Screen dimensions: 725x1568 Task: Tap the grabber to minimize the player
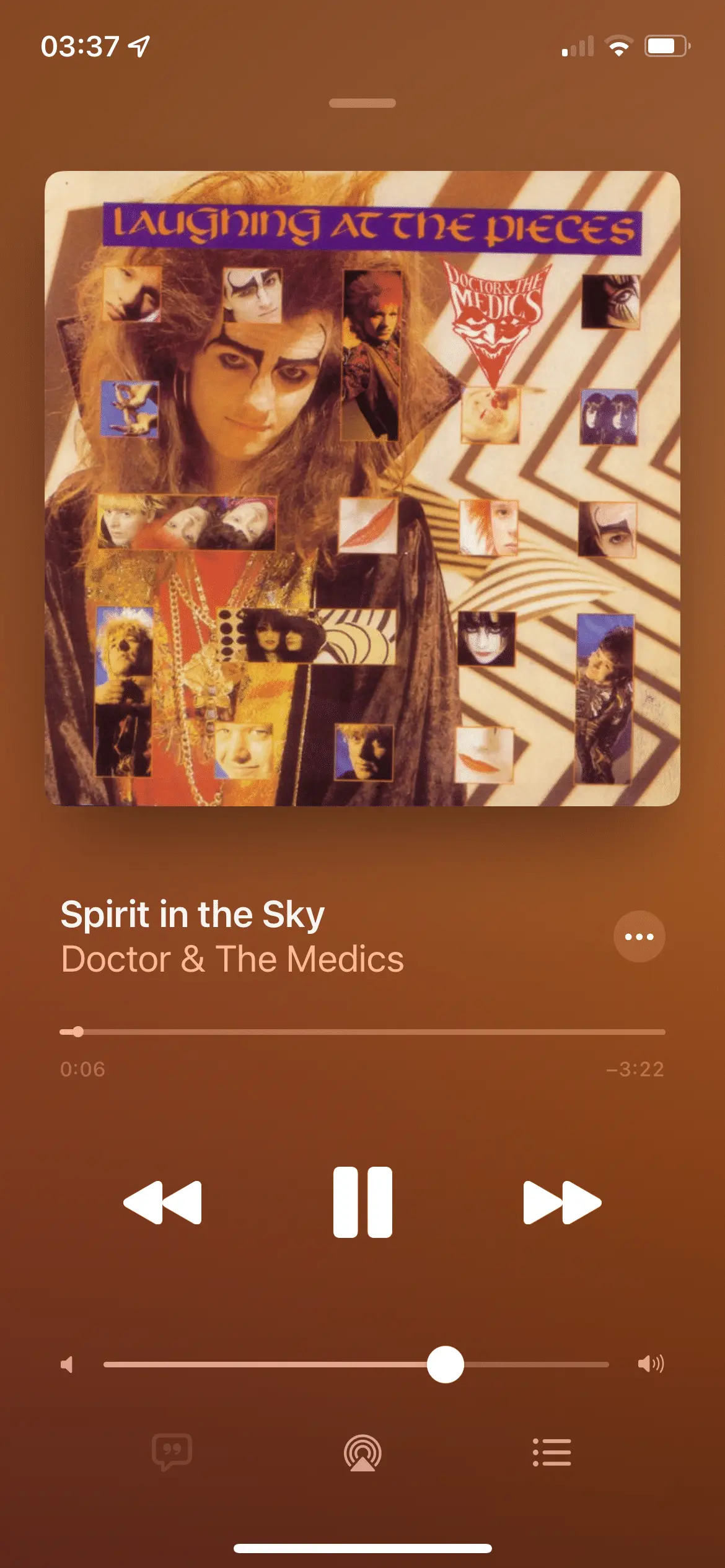362,103
